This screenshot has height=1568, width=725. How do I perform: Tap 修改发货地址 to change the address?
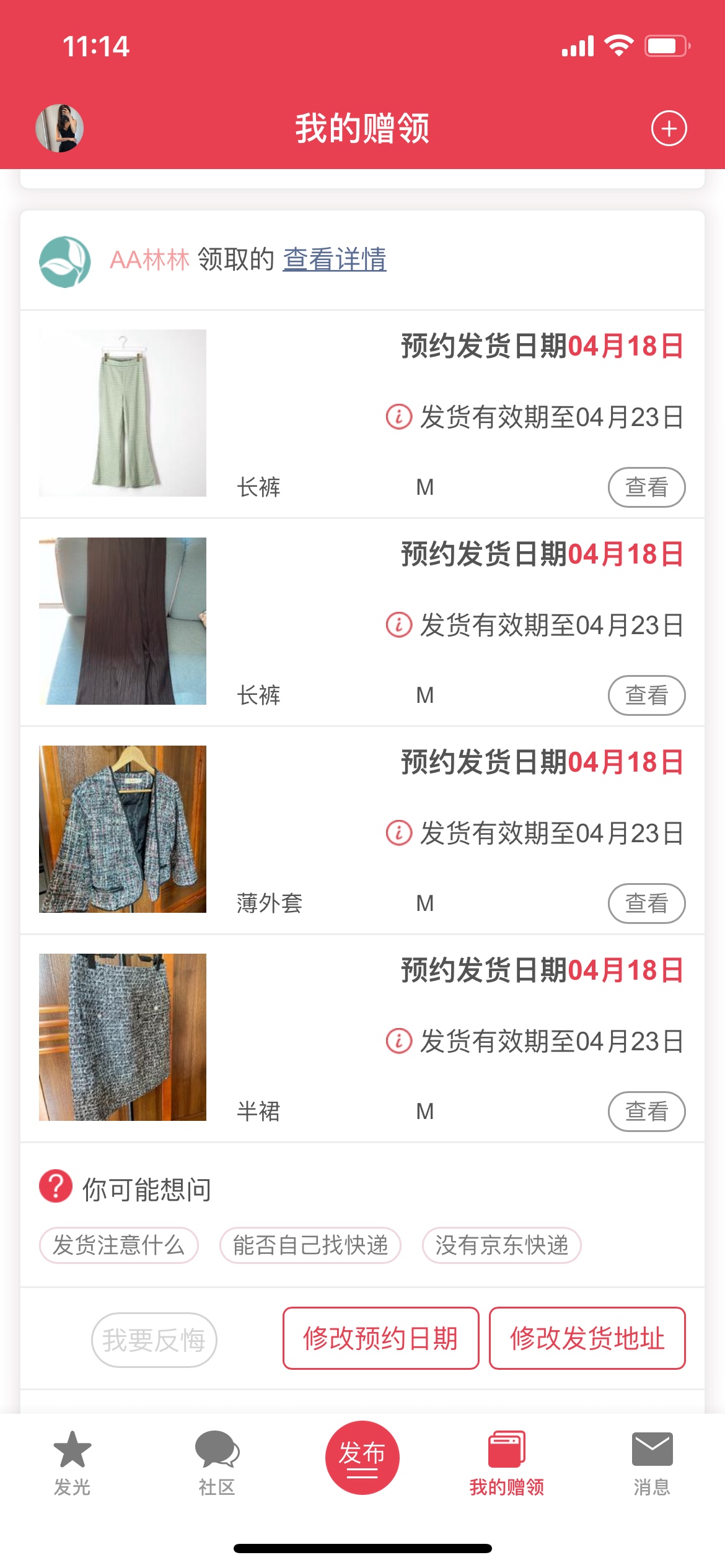pyautogui.click(x=587, y=1338)
